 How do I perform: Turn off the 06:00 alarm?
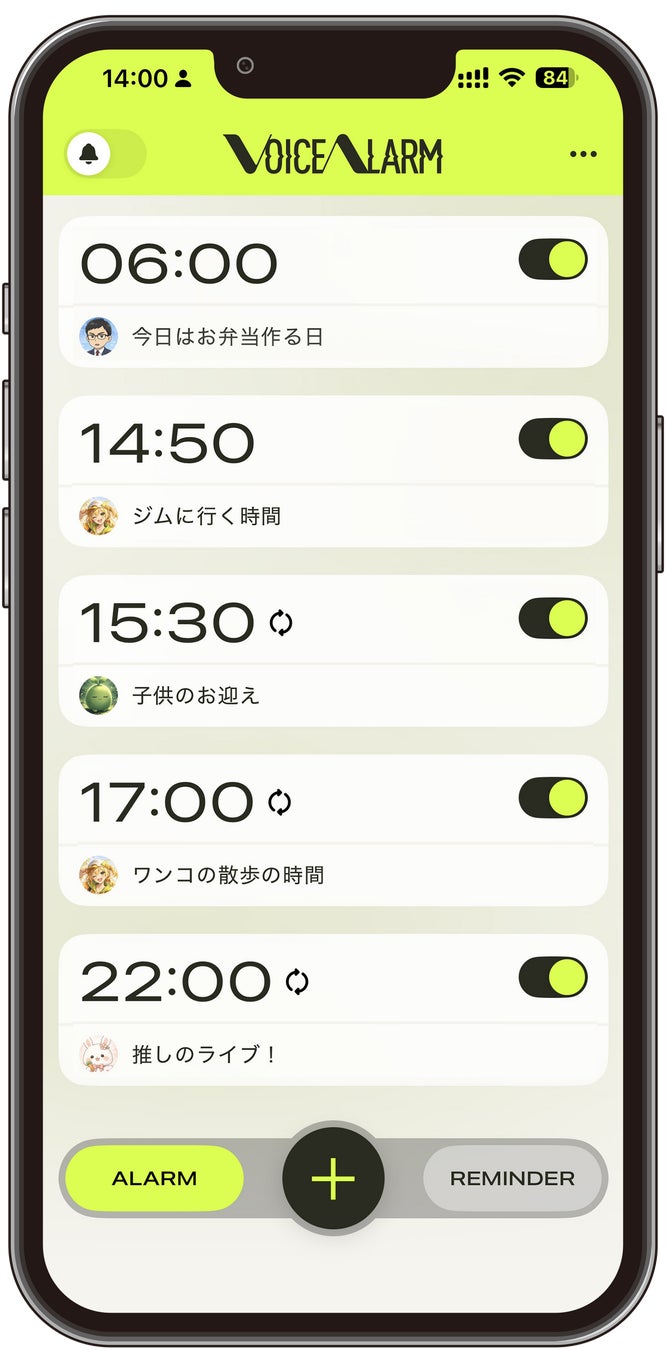tap(552, 260)
